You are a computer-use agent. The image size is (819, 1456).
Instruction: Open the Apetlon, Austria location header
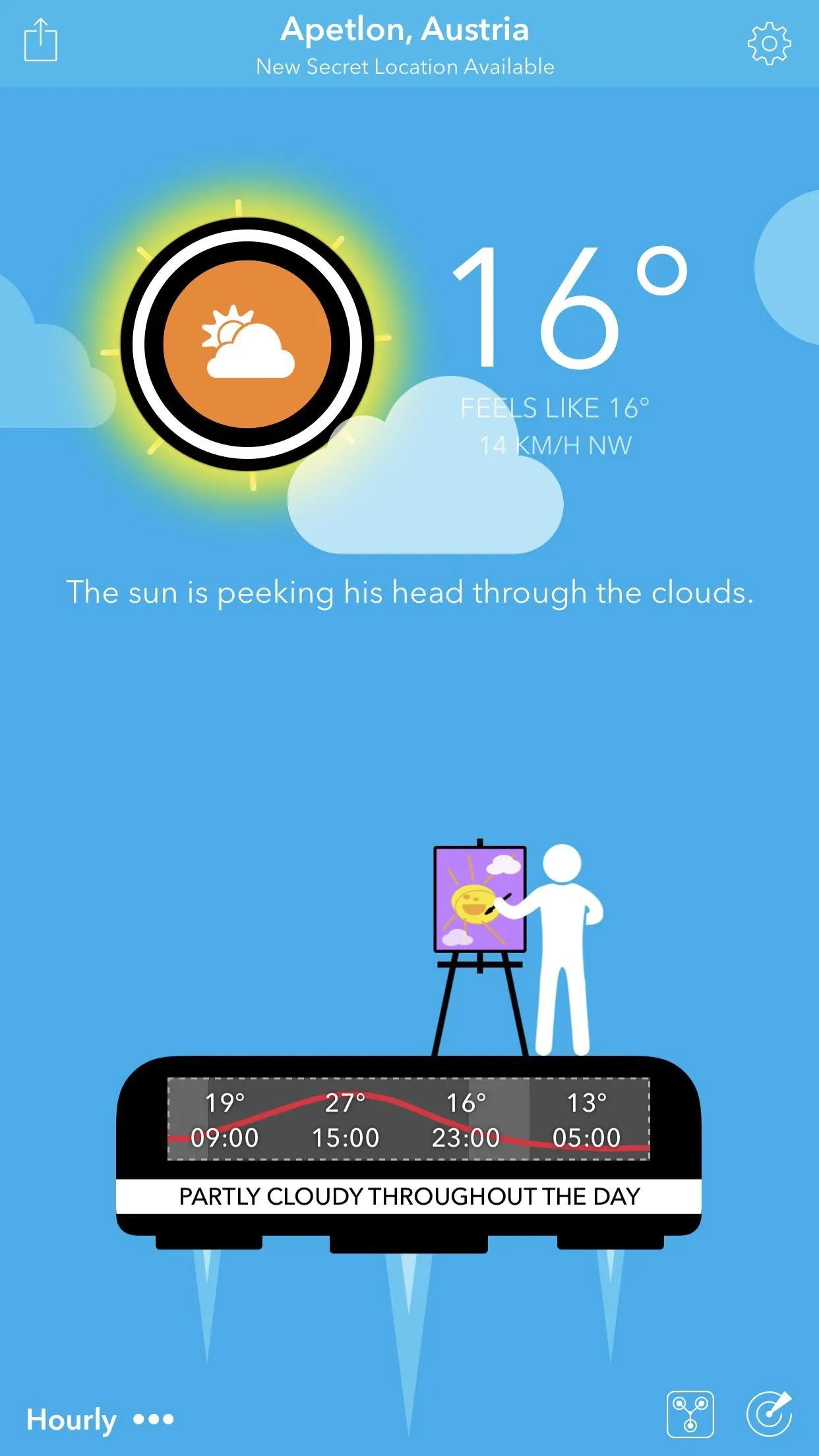point(405,30)
